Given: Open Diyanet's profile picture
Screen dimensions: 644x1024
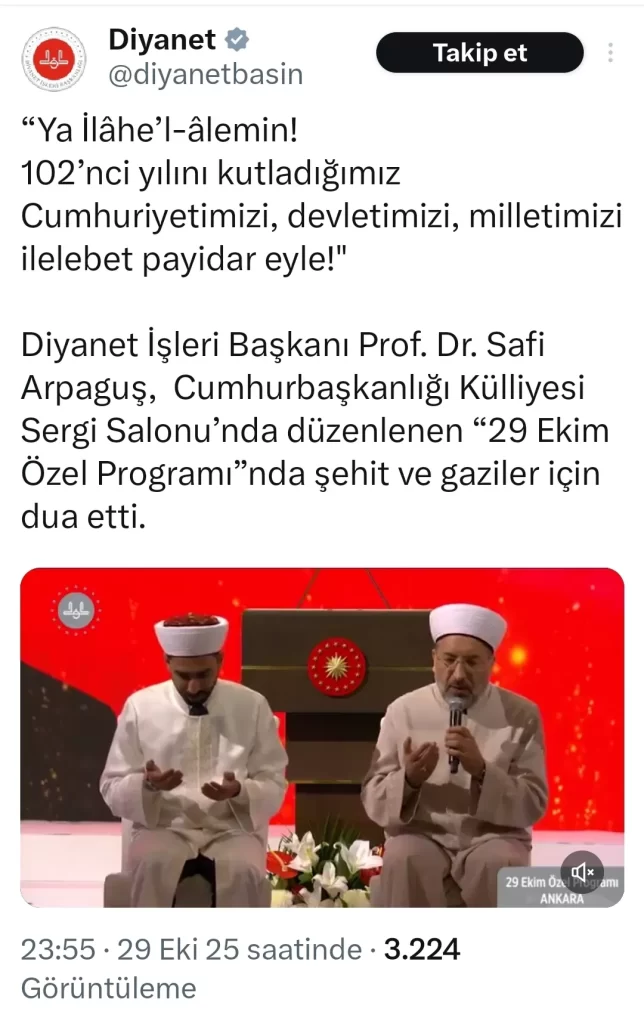Looking at the screenshot, I should tap(54, 58).
